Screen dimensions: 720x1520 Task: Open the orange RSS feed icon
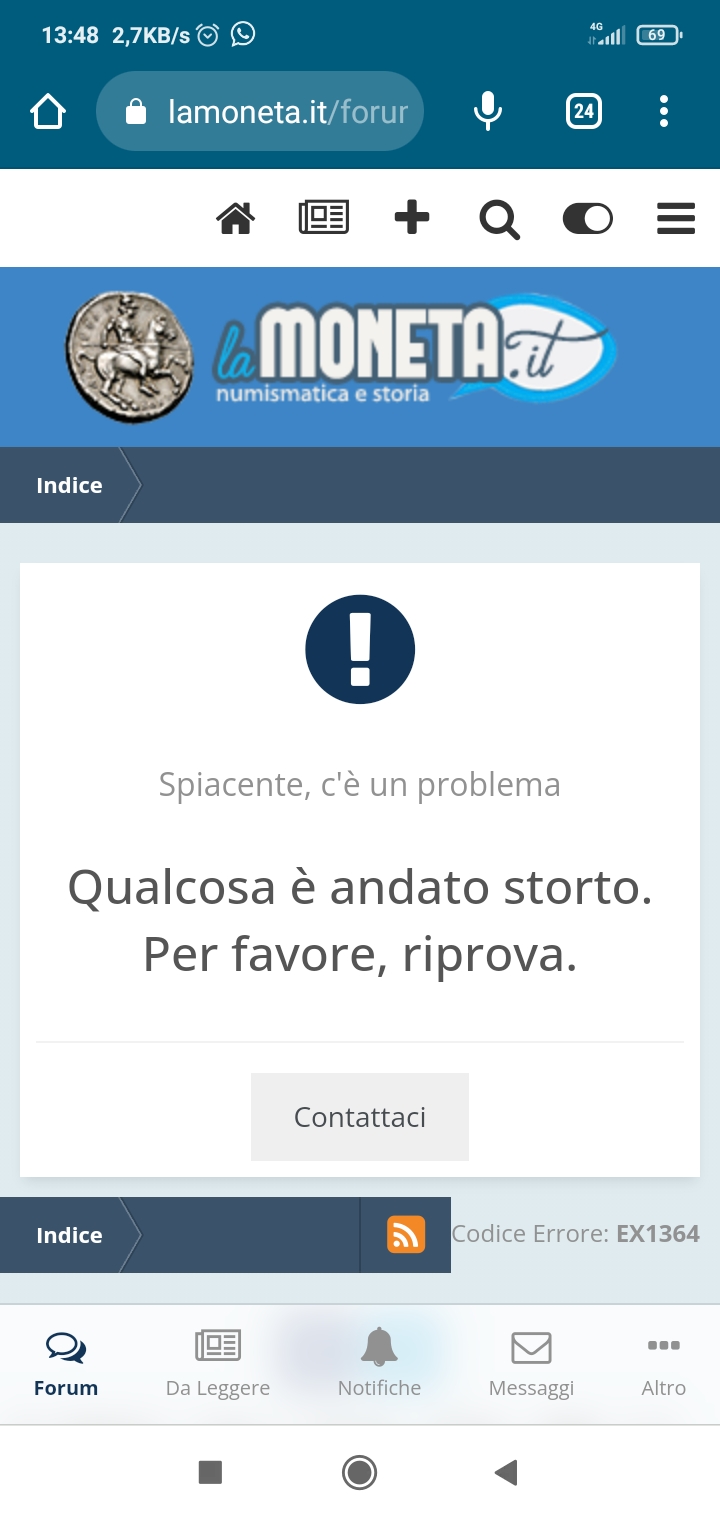pos(406,1235)
